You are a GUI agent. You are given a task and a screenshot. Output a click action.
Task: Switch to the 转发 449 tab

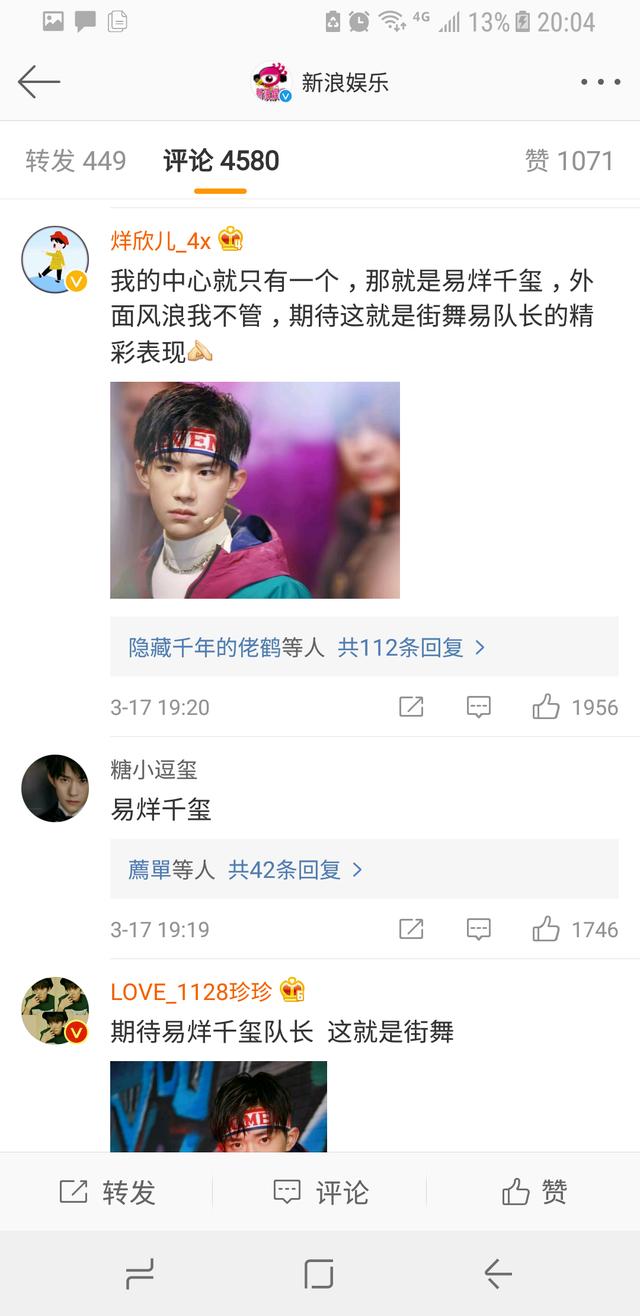[76, 160]
